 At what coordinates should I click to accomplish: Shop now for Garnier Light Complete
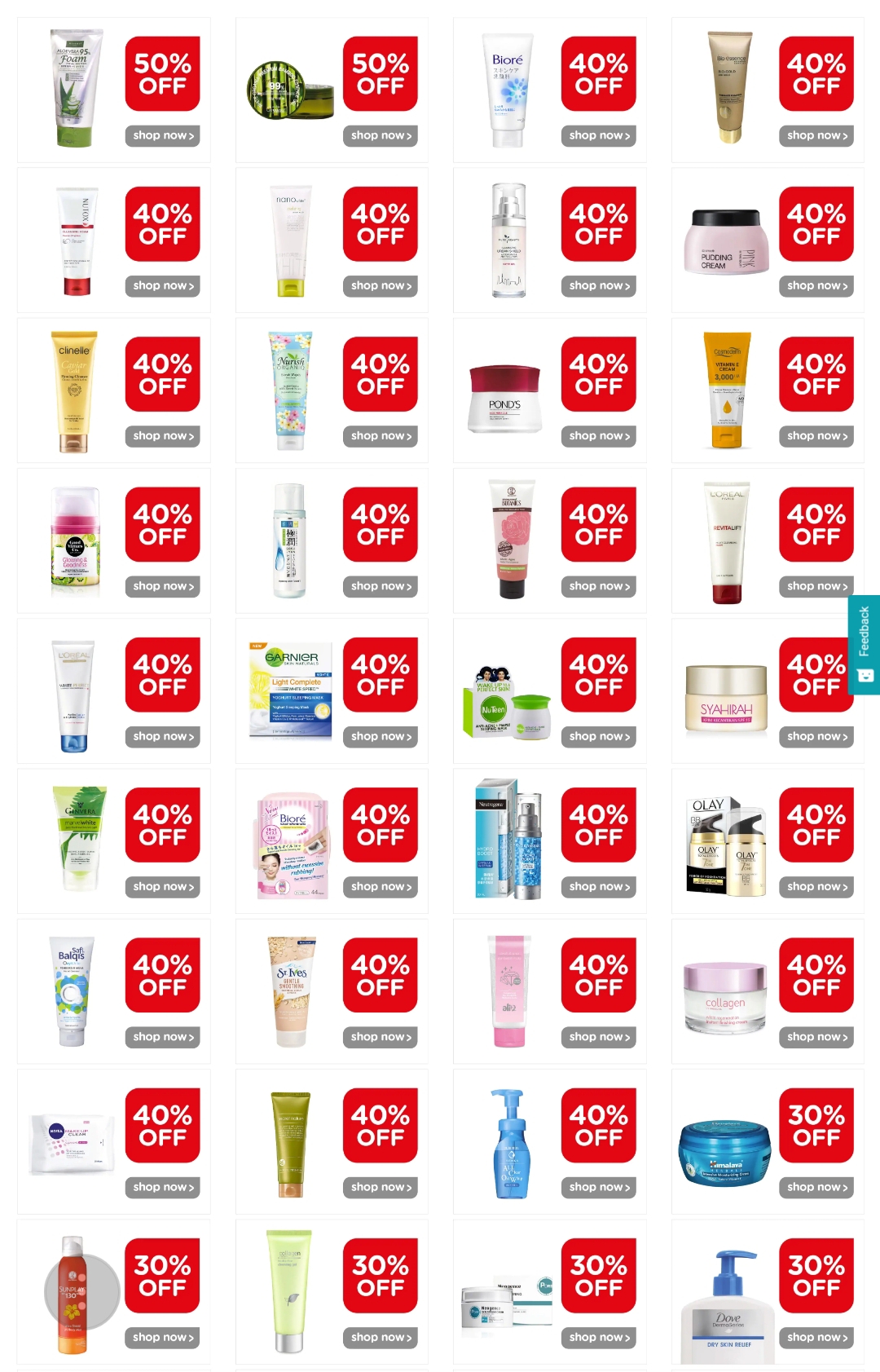coord(380,736)
